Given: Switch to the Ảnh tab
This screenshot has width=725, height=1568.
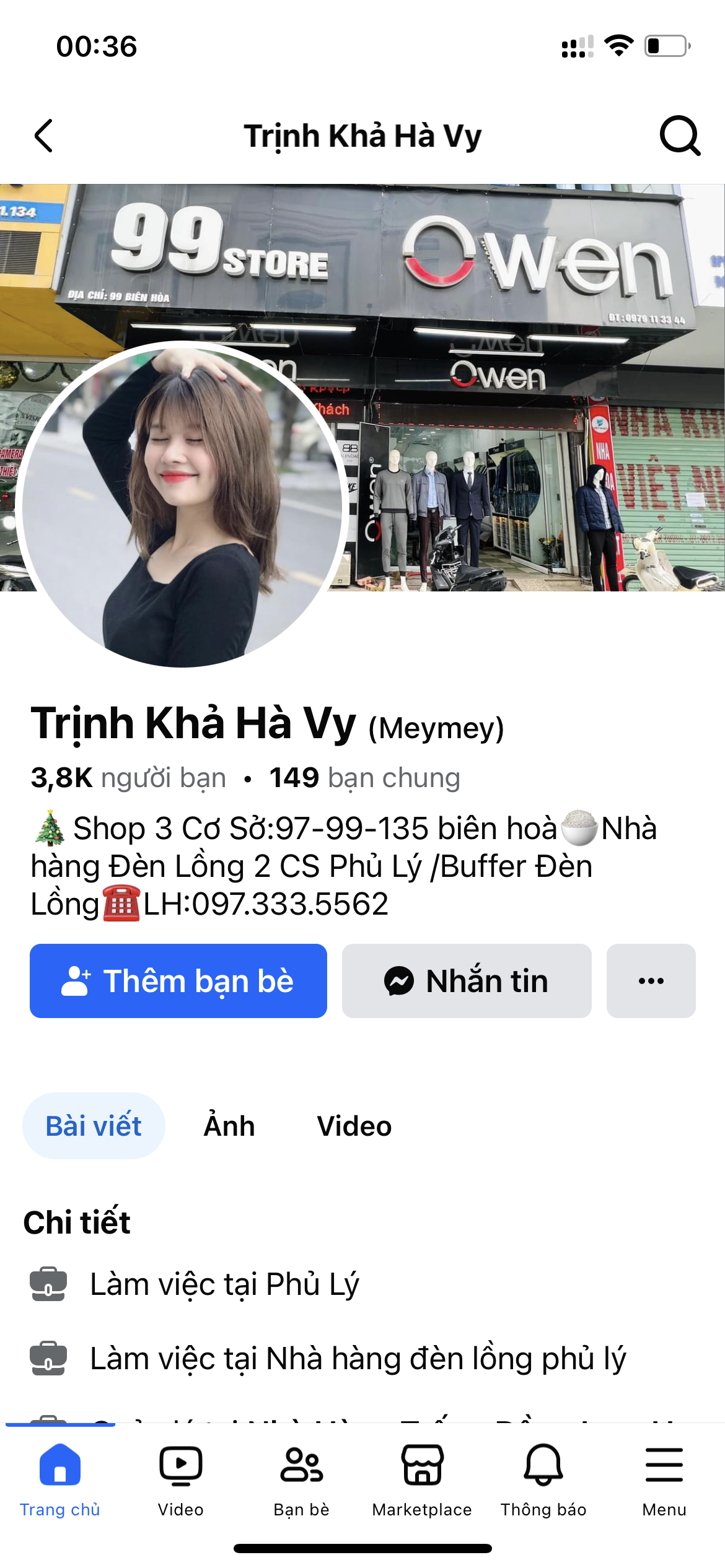Looking at the screenshot, I should click(x=229, y=1126).
